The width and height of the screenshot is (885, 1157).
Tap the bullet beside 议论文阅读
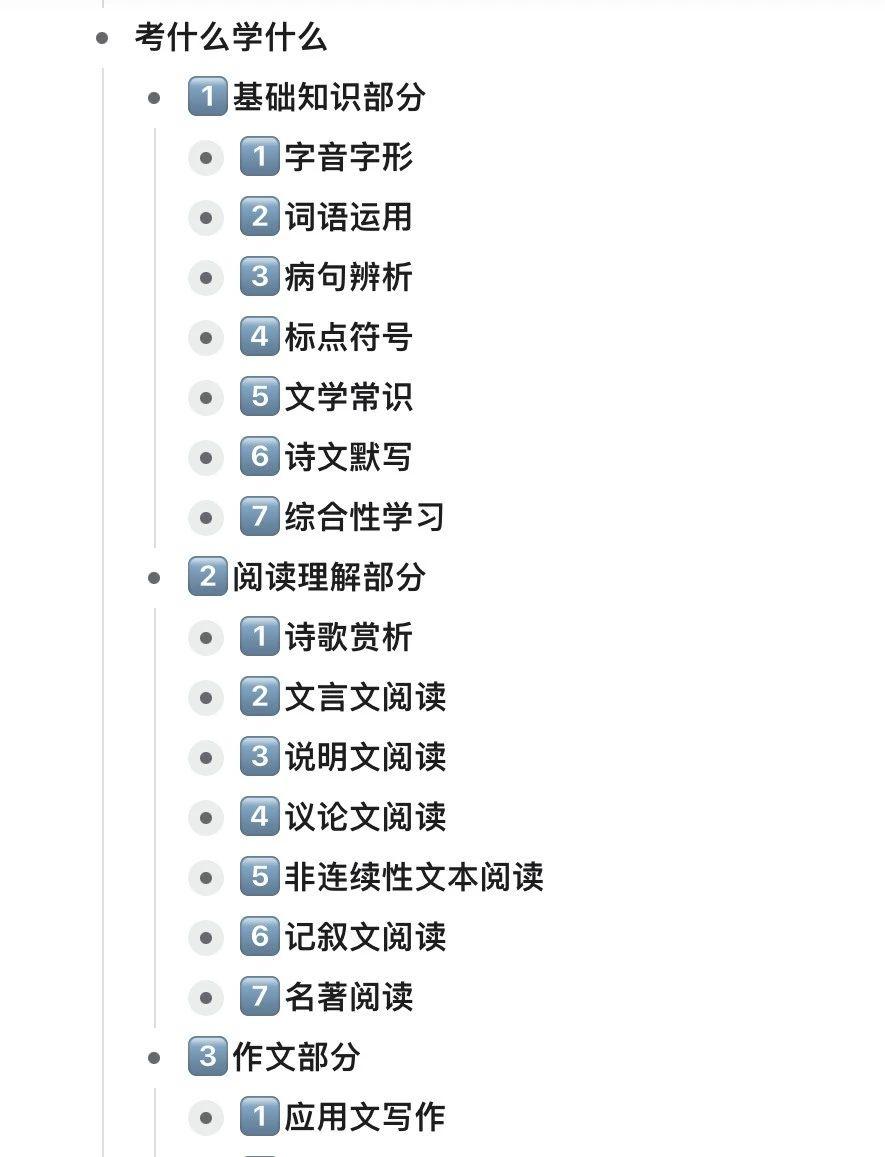[x=206, y=818]
